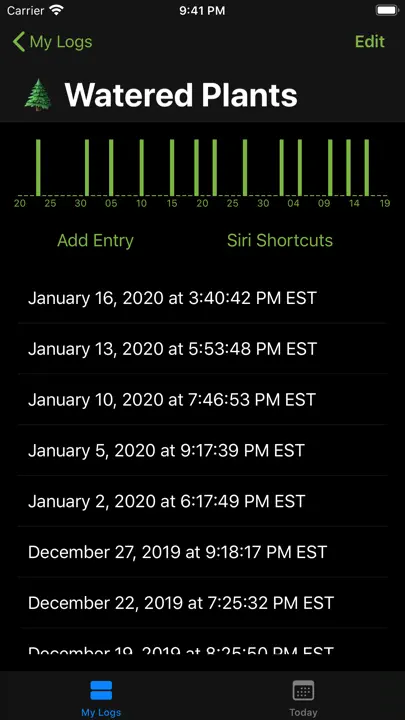Open the January 16, 2020 entry

click(202, 298)
